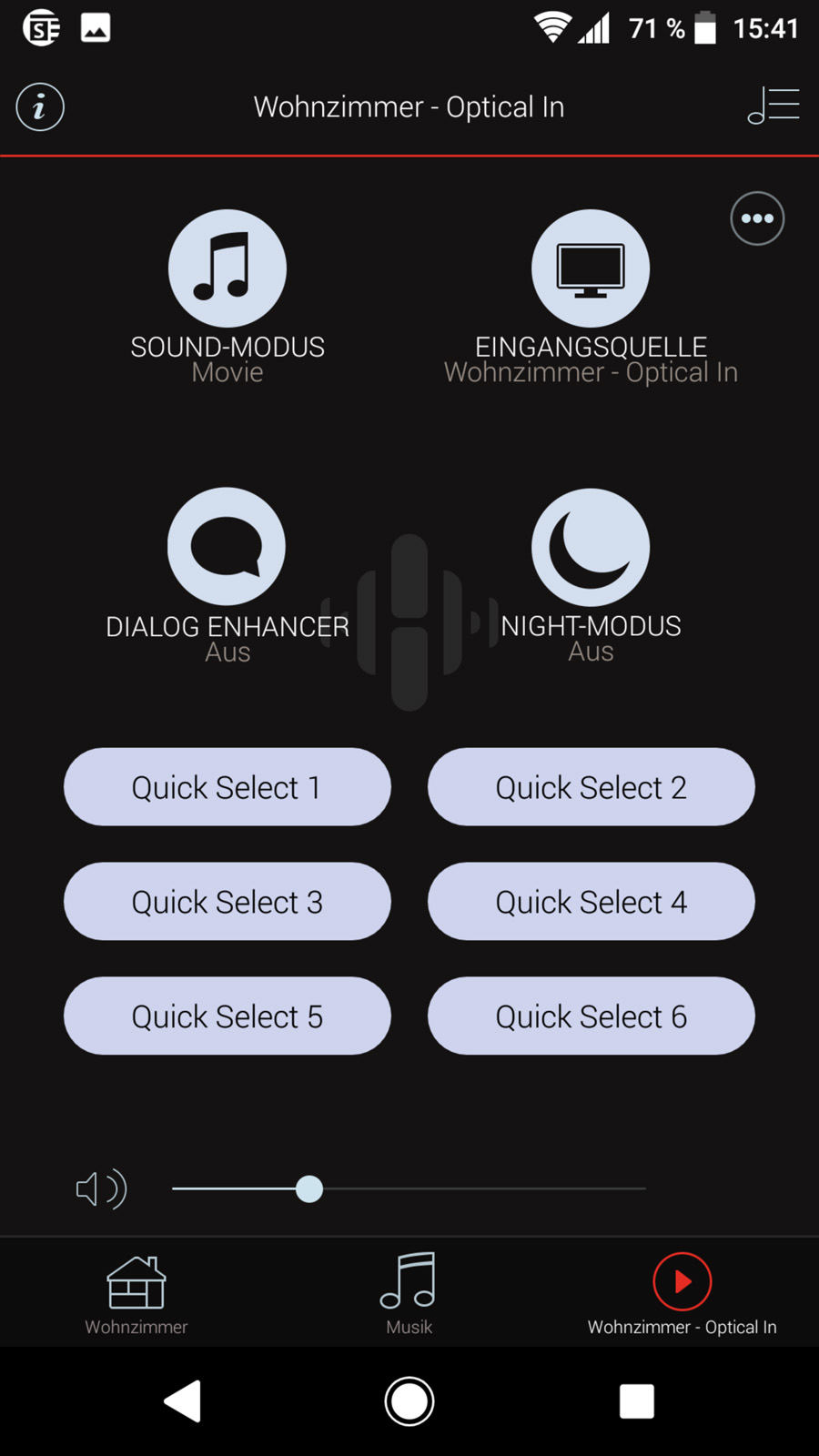Activate Quick Select 1
819x1456 pixels.
tap(227, 787)
